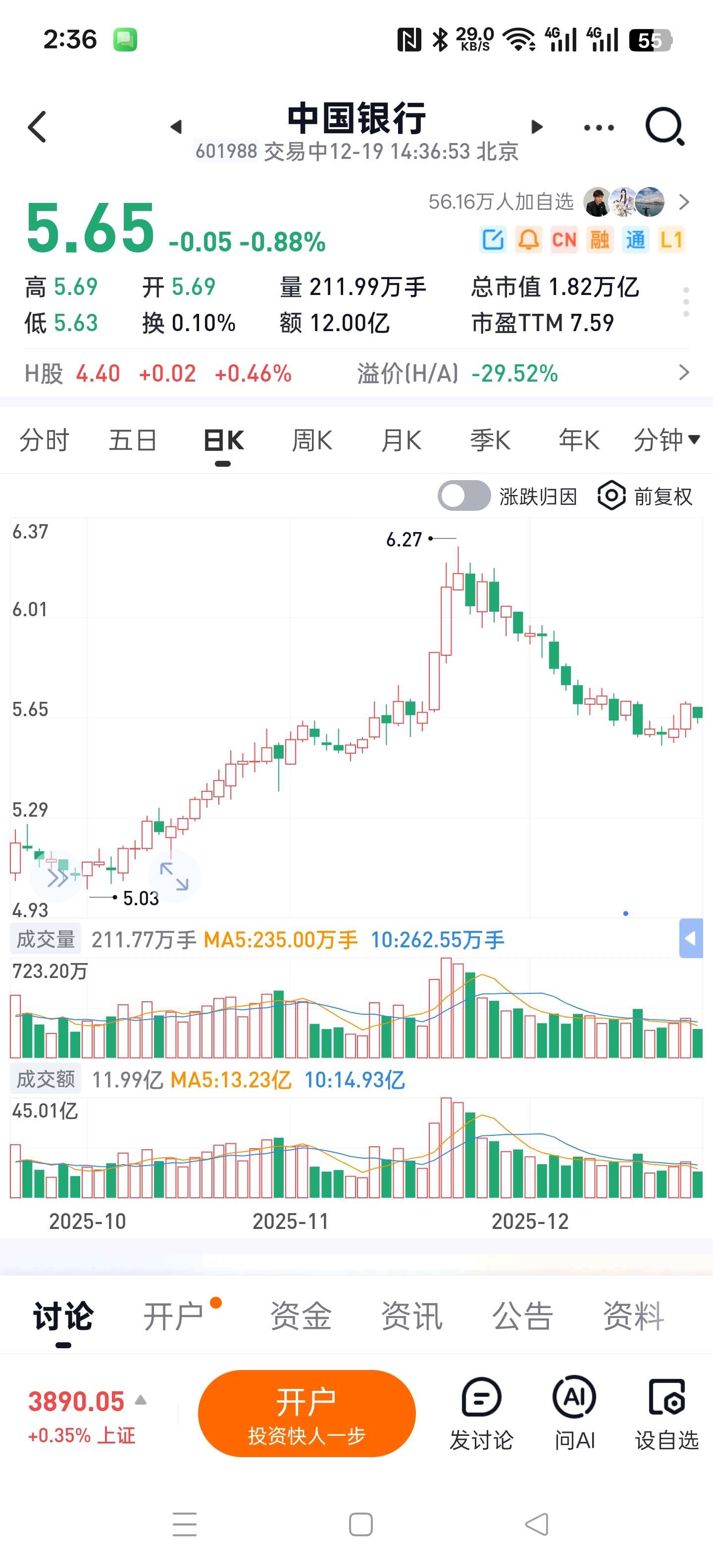This screenshot has height=1568, width=713.
Task: Tap the orange 开户 button
Action: (x=306, y=1414)
